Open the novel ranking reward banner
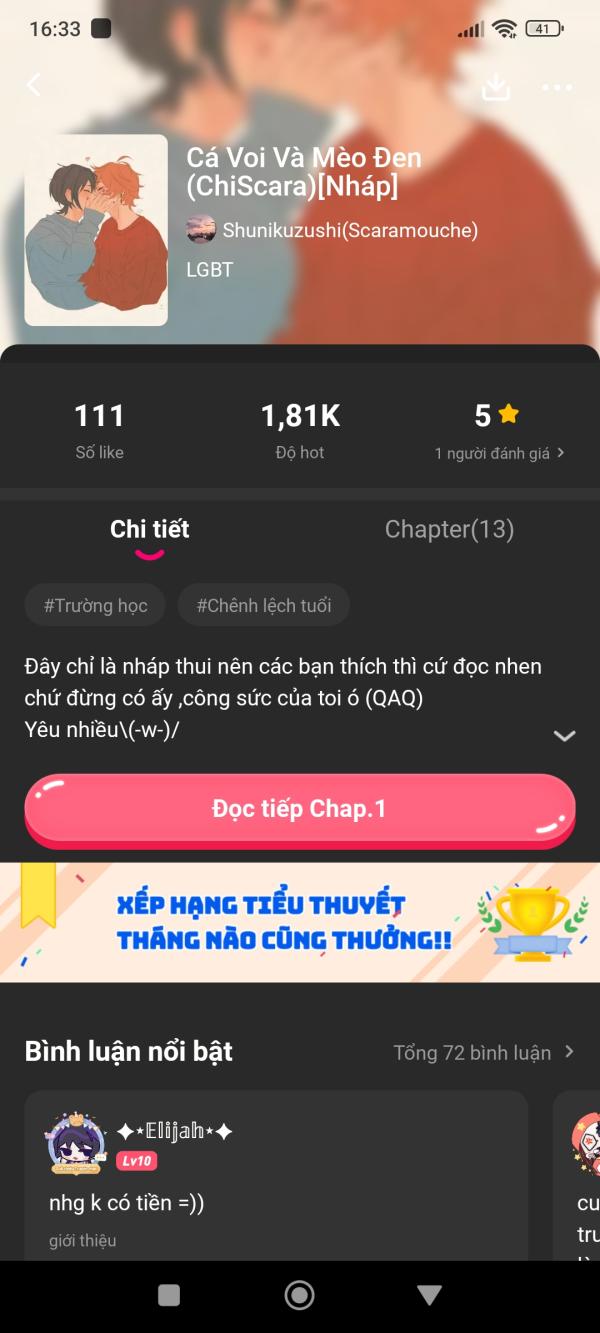The height and width of the screenshot is (1333, 600). coord(299,922)
